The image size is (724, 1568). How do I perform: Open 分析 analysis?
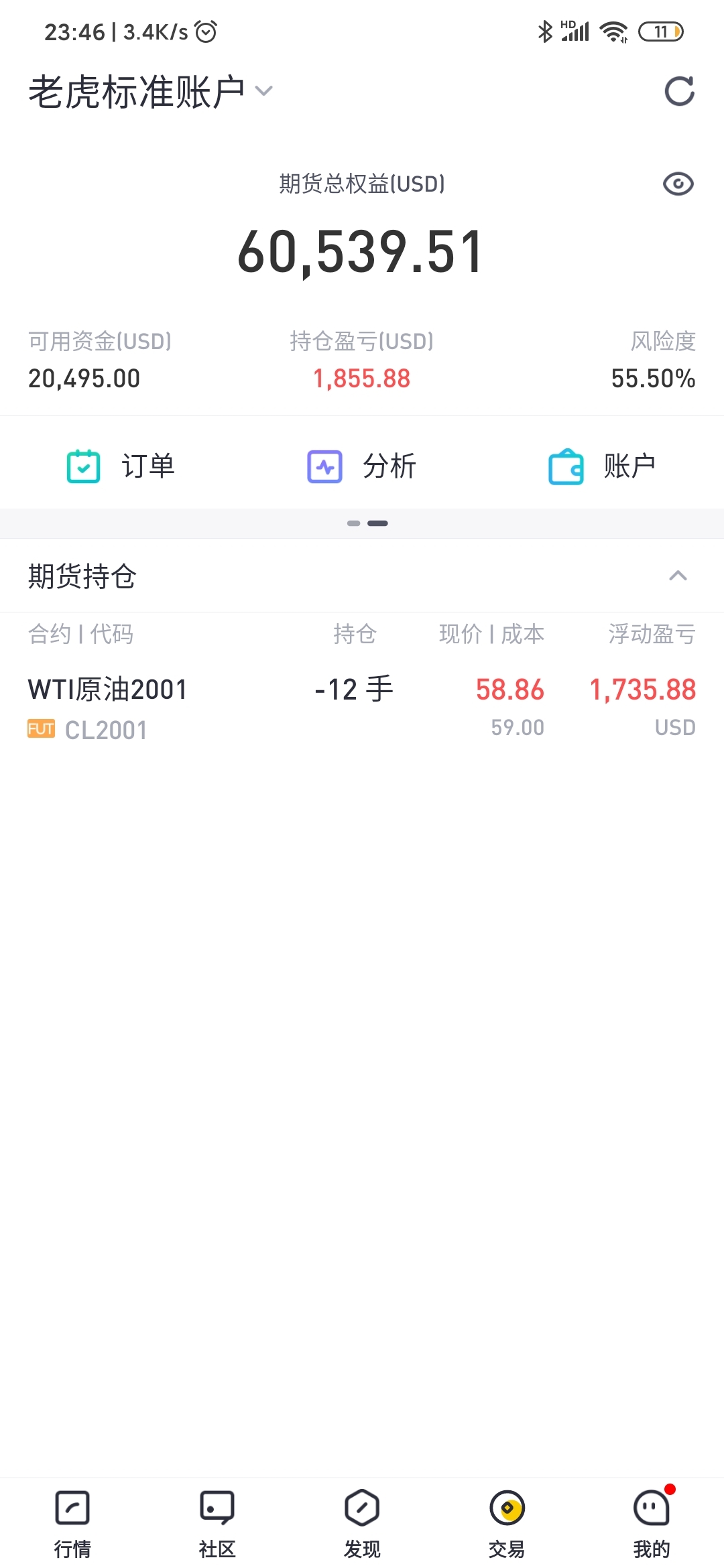click(362, 466)
